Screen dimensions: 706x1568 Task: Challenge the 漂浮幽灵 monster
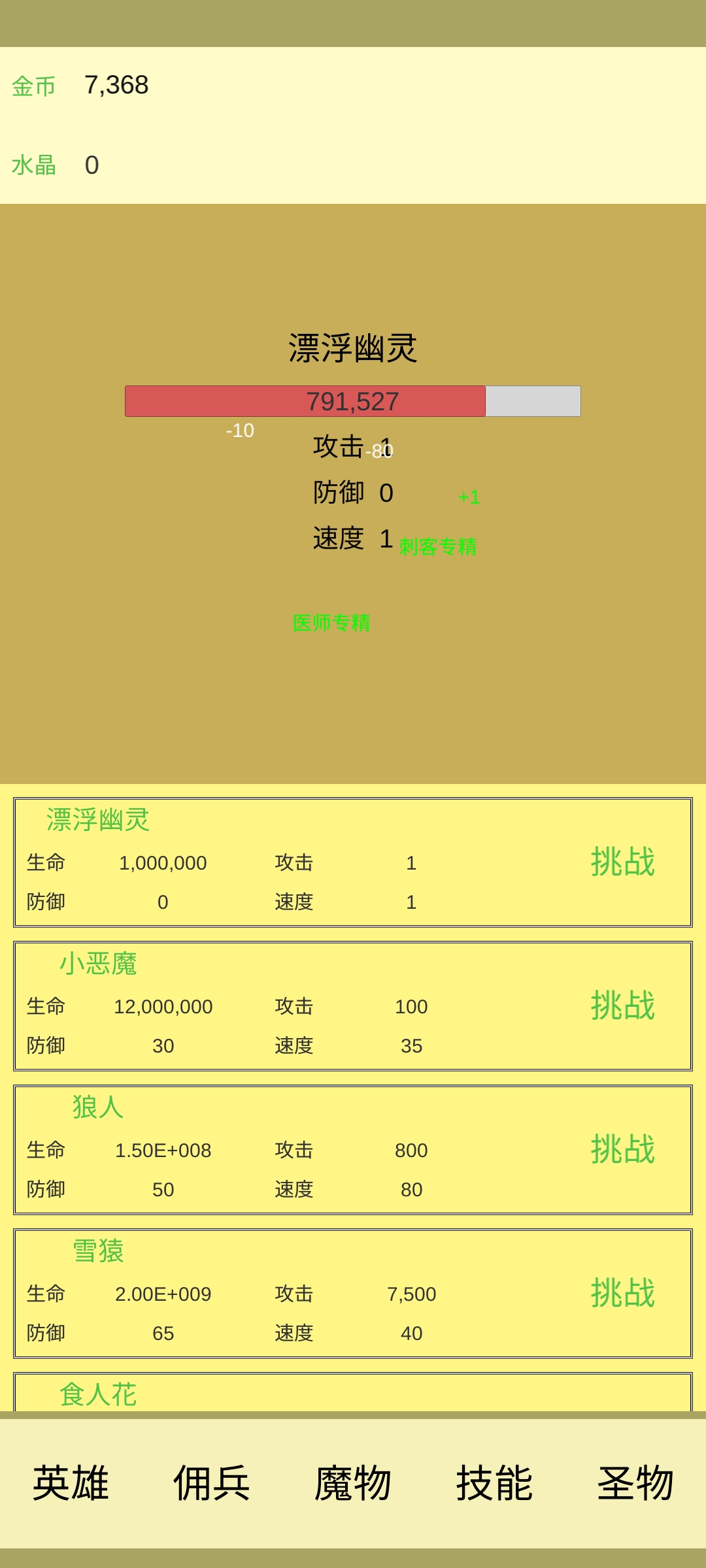click(623, 862)
